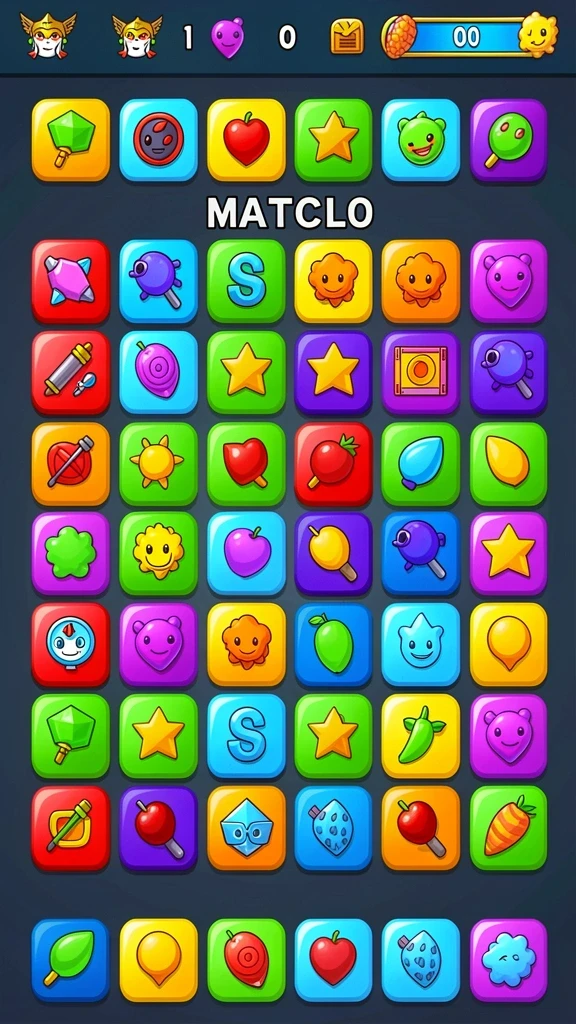Select the orange carrot tile
The height and width of the screenshot is (1024, 576).
(x=508, y=828)
